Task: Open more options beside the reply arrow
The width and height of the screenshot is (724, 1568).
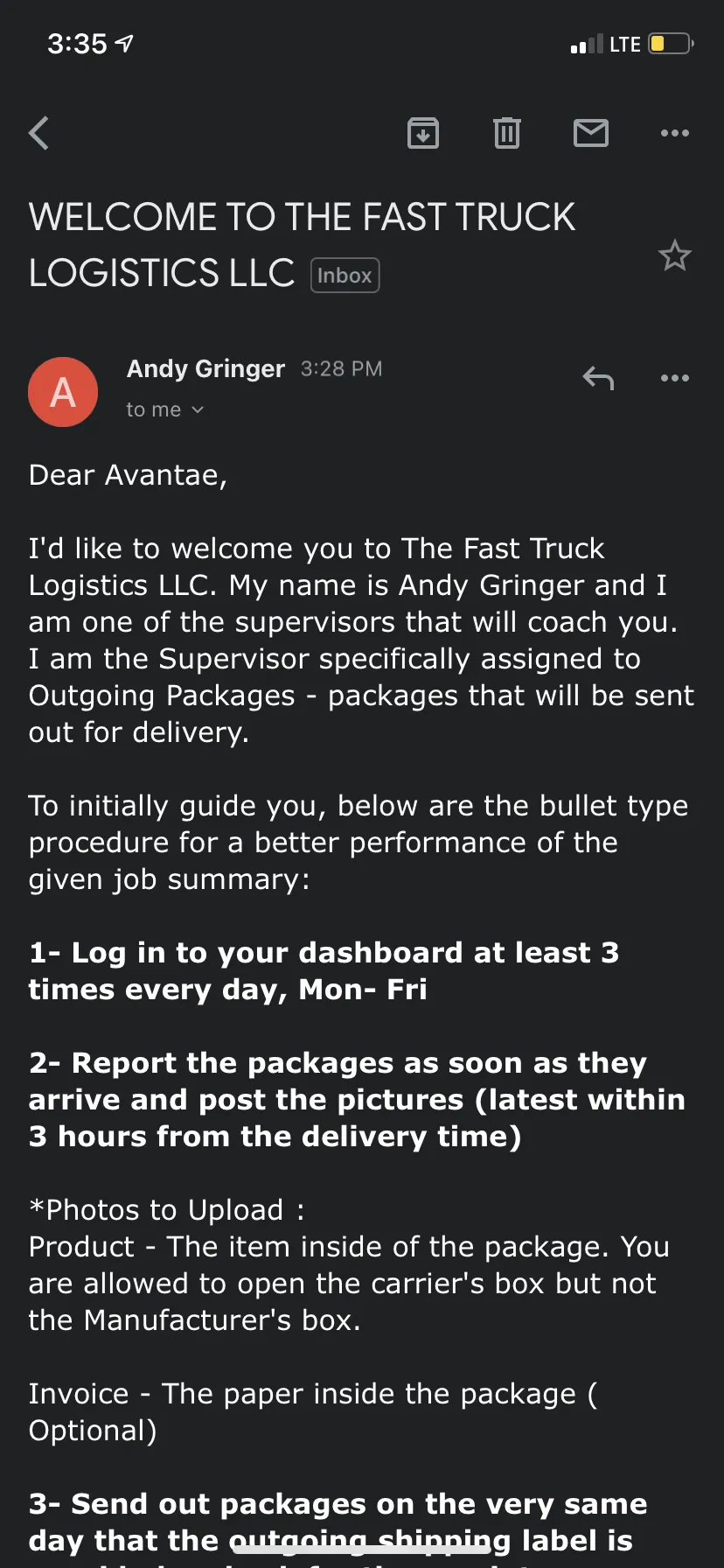Action: coord(675,378)
